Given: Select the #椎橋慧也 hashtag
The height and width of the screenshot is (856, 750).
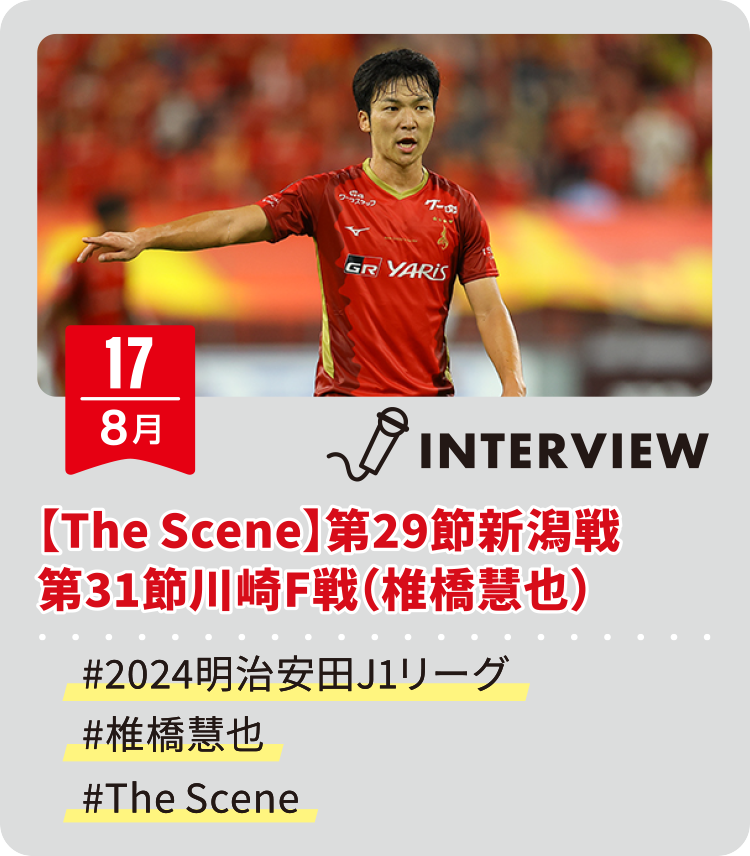Looking at the screenshot, I should click(x=173, y=736).
